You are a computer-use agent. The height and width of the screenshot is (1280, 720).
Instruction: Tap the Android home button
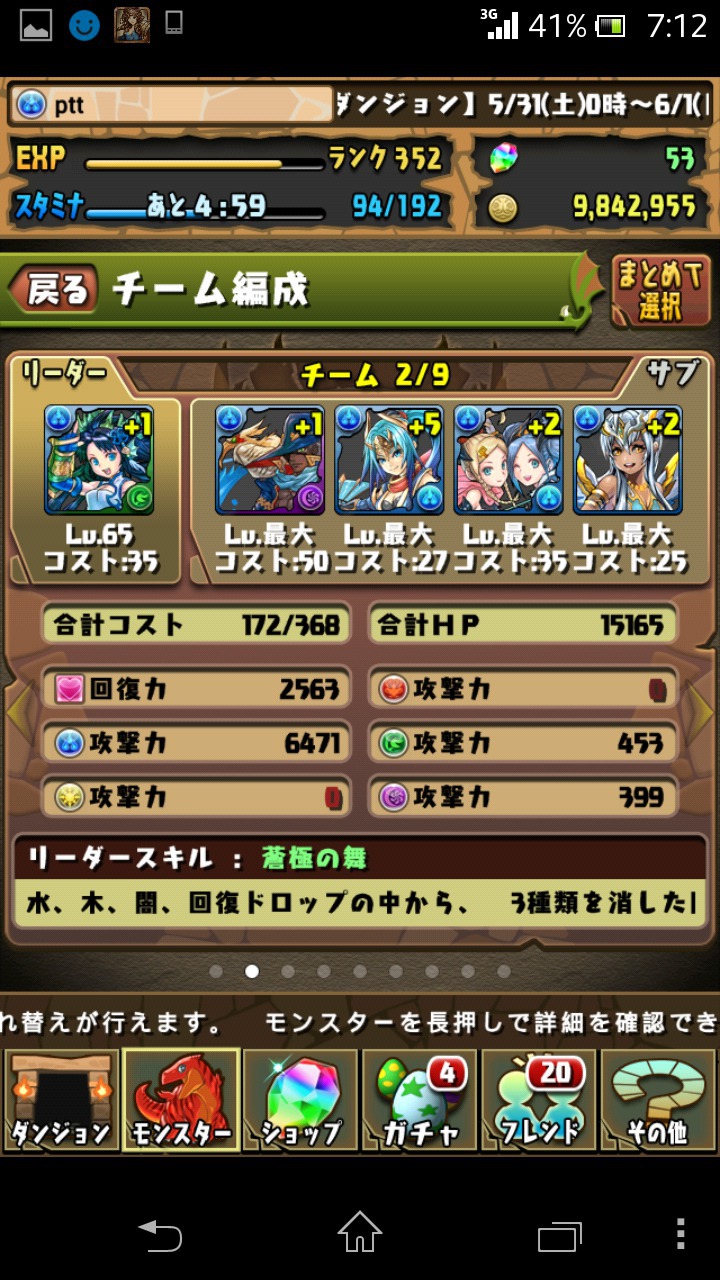pyautogui.click(x=360, y=1232)
